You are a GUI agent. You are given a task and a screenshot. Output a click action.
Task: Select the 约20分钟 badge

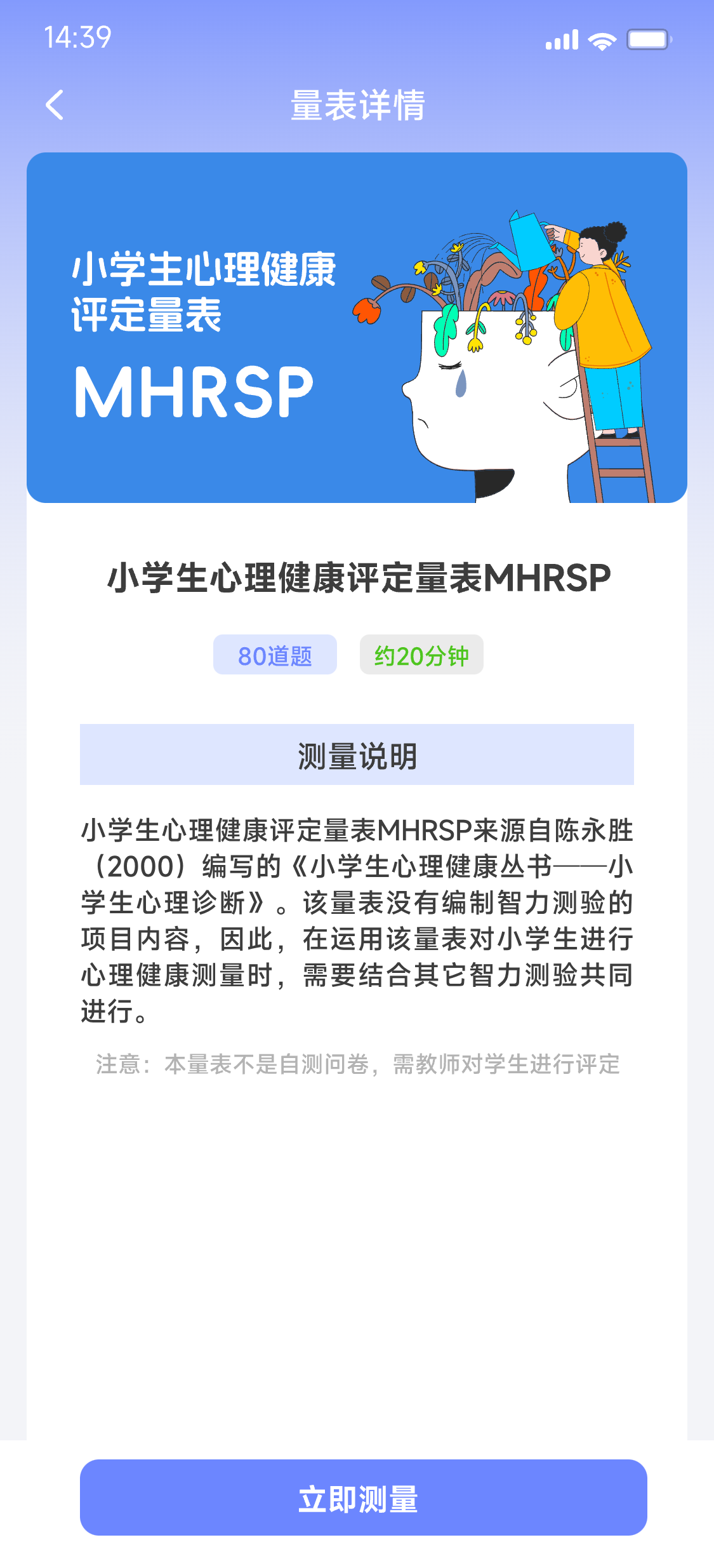pos(421,655)
